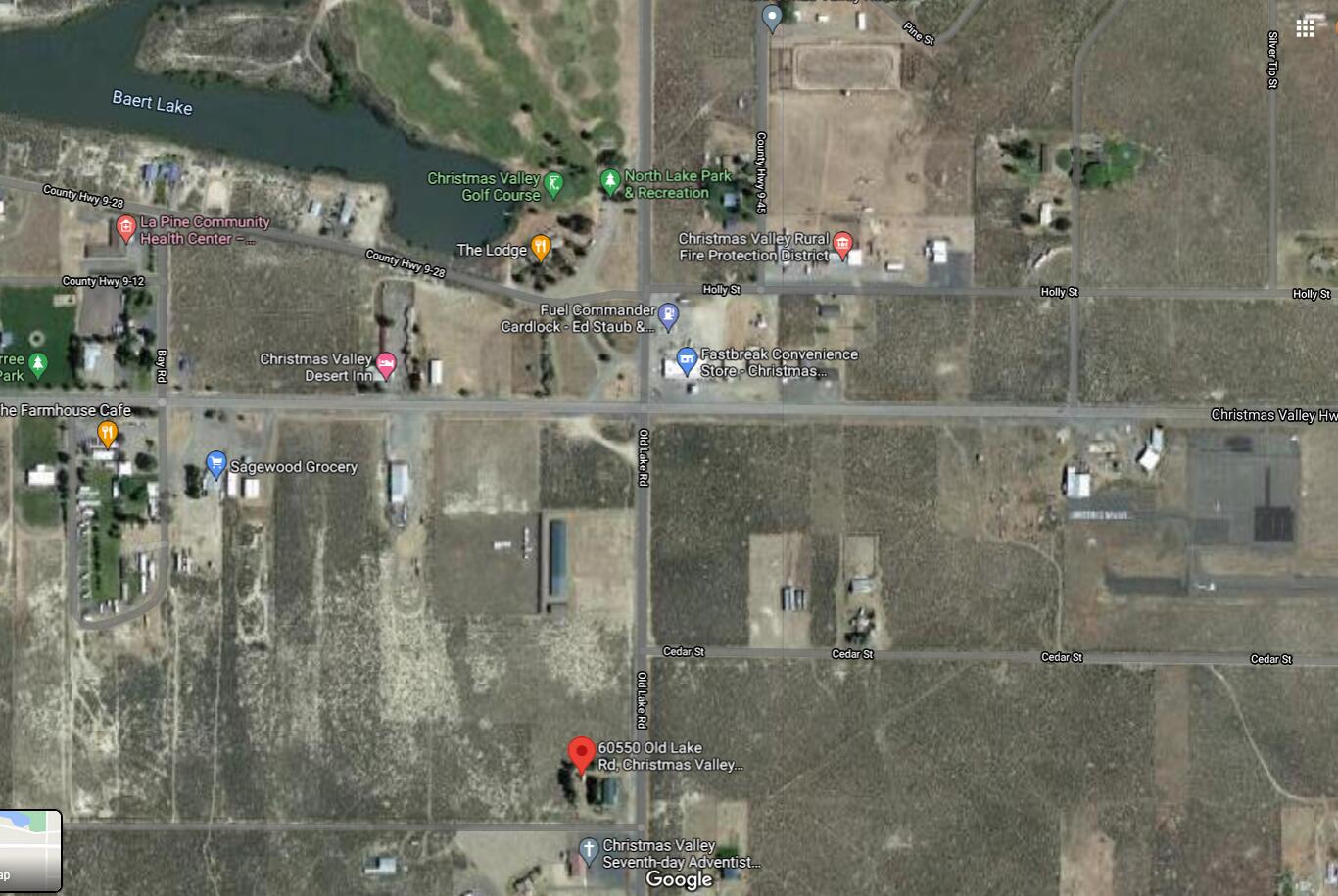Image resolution: width=1338 pixels, height=896 pixels.
Task: Switch map type via layers thumbnail
Action: point(29,850)
